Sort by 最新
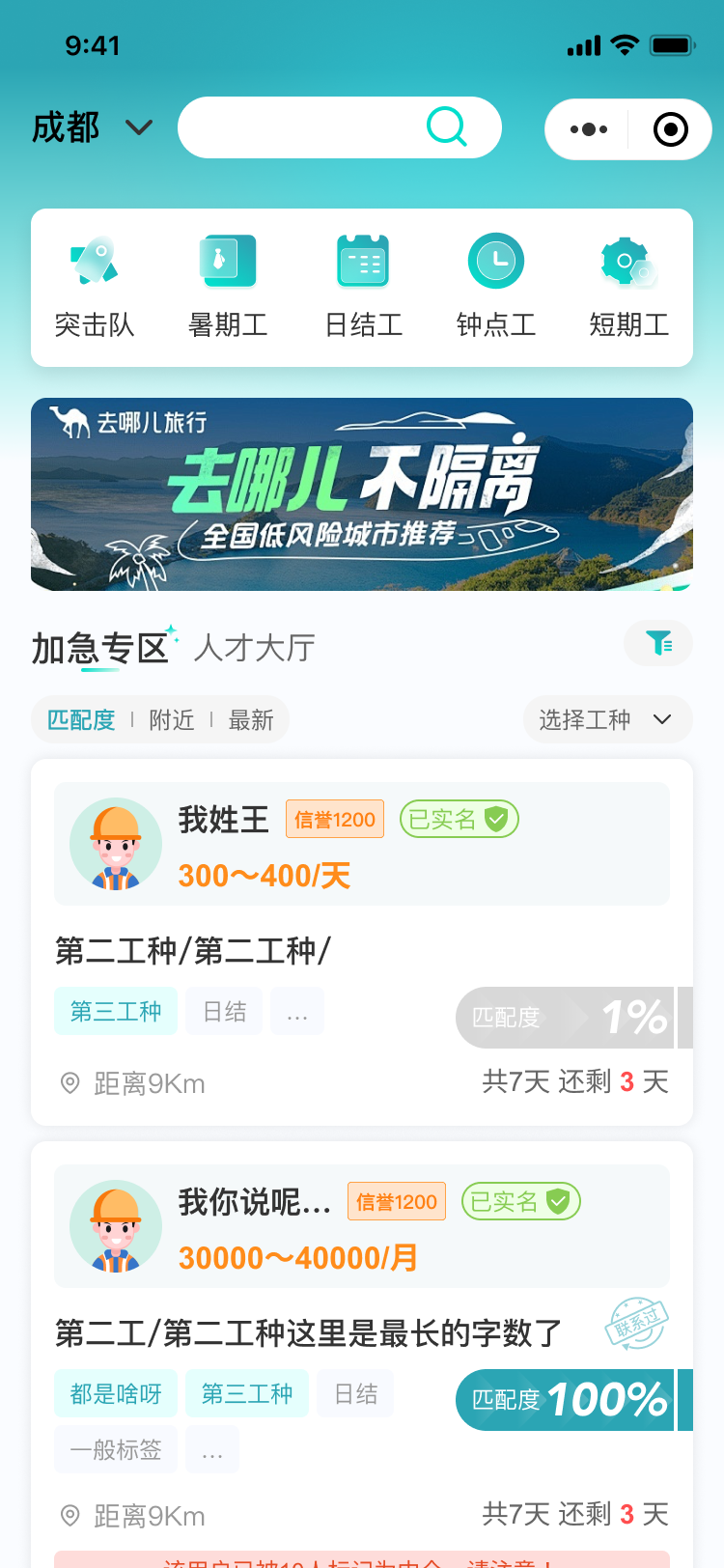 pyautogui.click(x=251, y=720)
